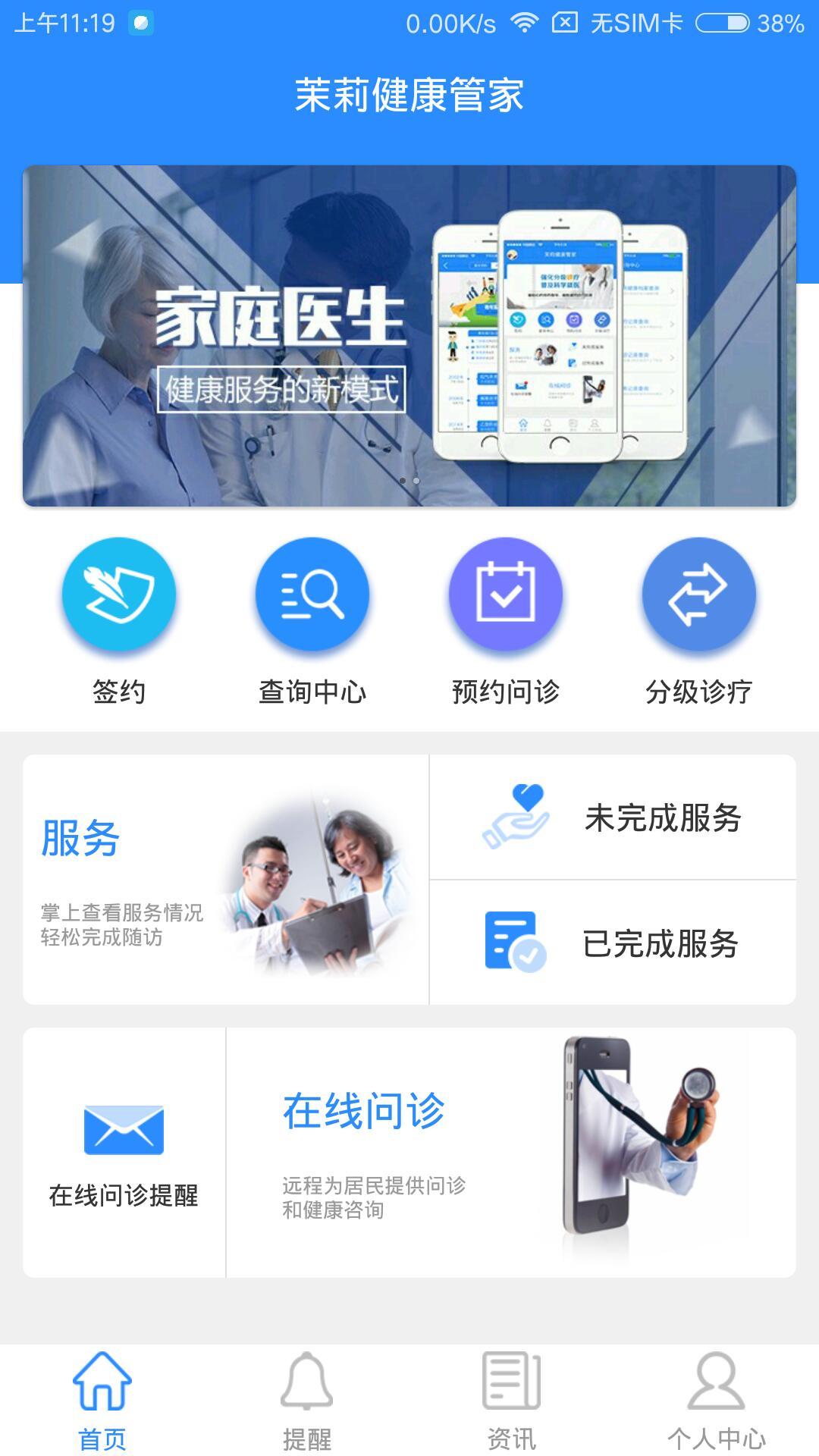This screenshot has height=1456, width=819.
Task: View 未完成服务 unfinished services
Action: tap(613, 817)
